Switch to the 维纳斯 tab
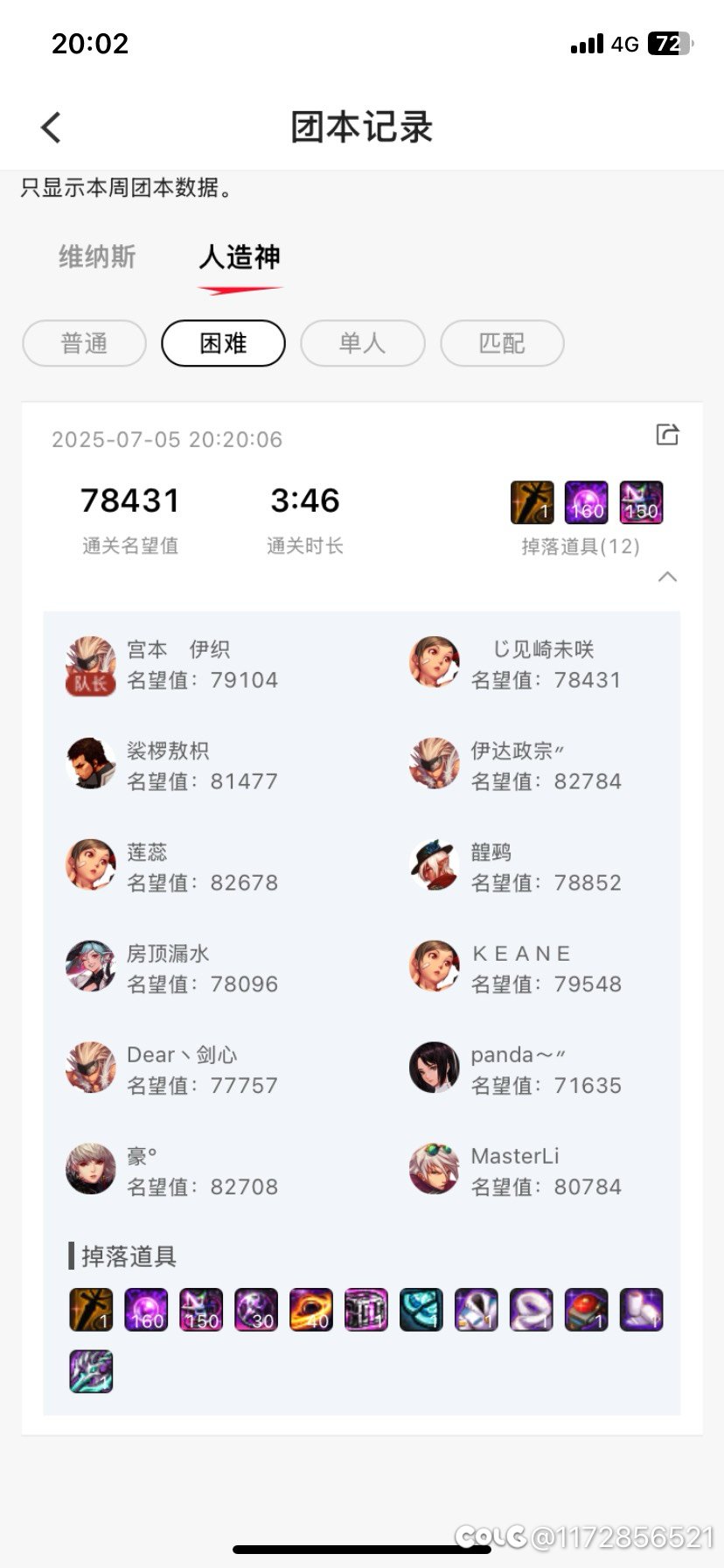Image resolution: width=724 pixels, height=1568 pixels. coord(97,257)
